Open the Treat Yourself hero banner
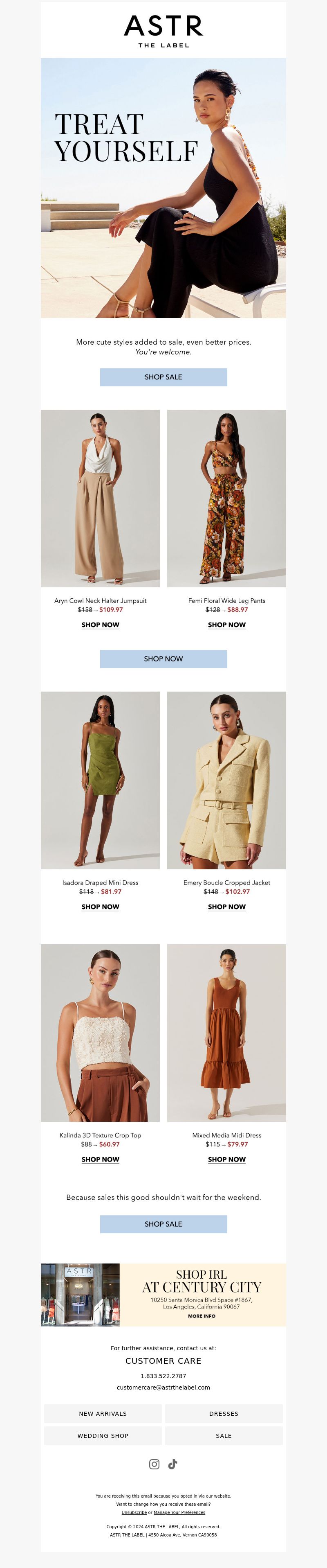This screenshot has height=1568, width=327. (163, 187)
